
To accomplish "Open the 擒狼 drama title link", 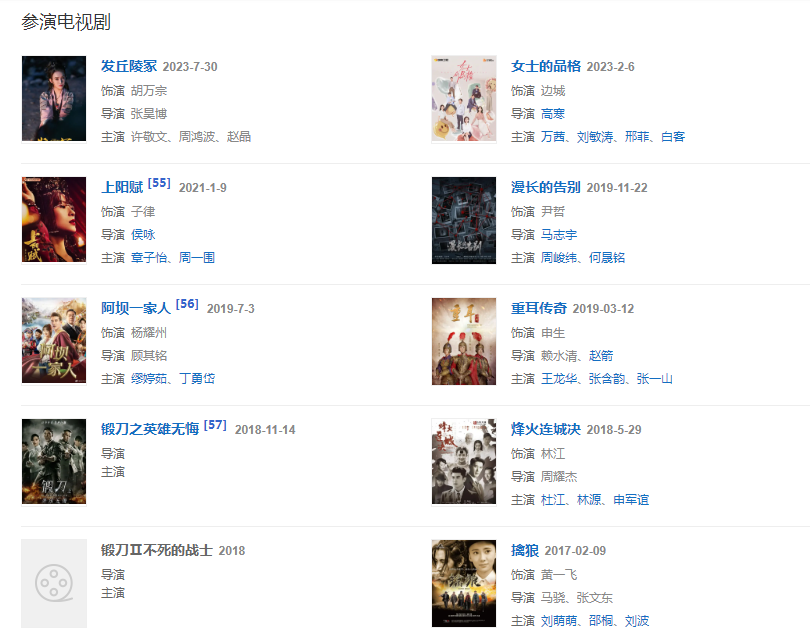I will point(525,551).
